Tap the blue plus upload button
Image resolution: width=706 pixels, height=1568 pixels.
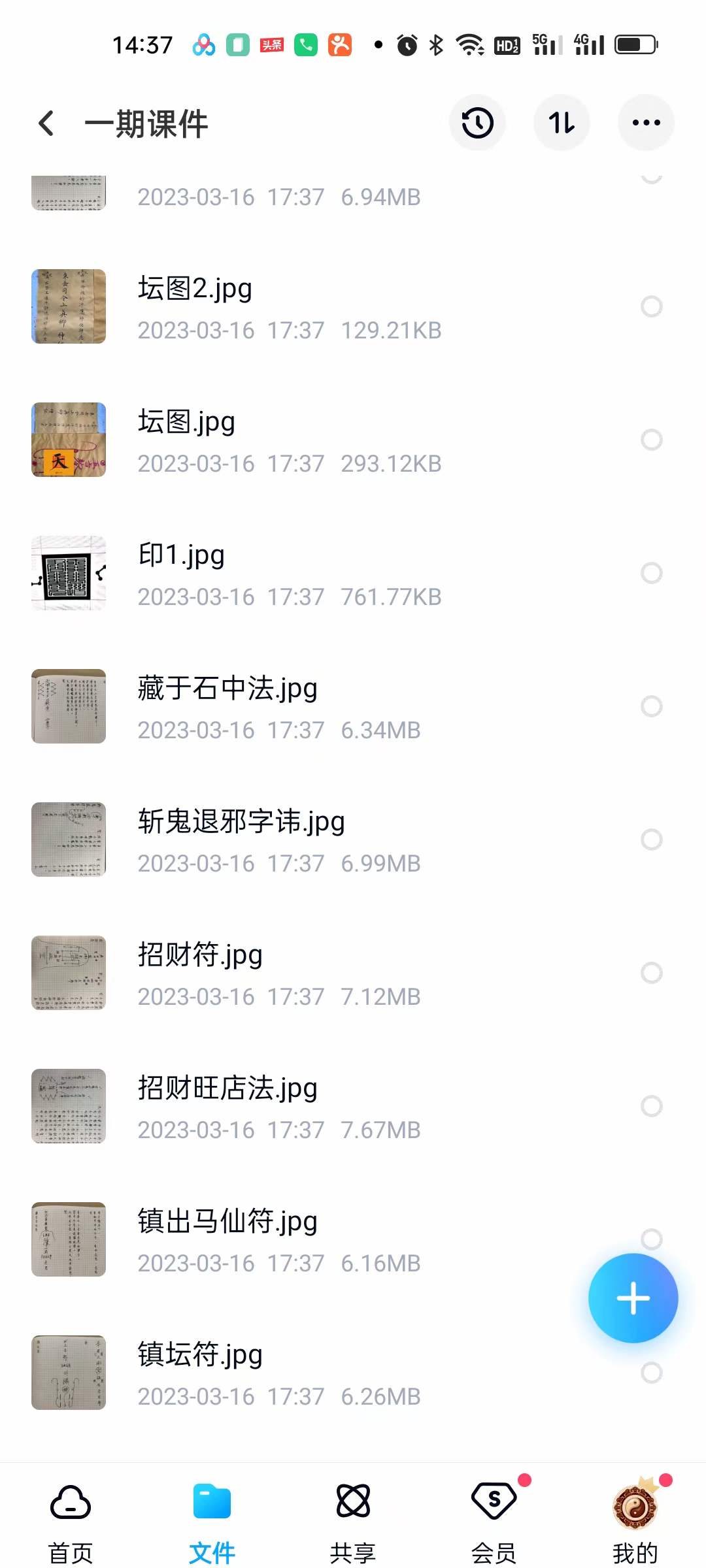coord(633,1299)
